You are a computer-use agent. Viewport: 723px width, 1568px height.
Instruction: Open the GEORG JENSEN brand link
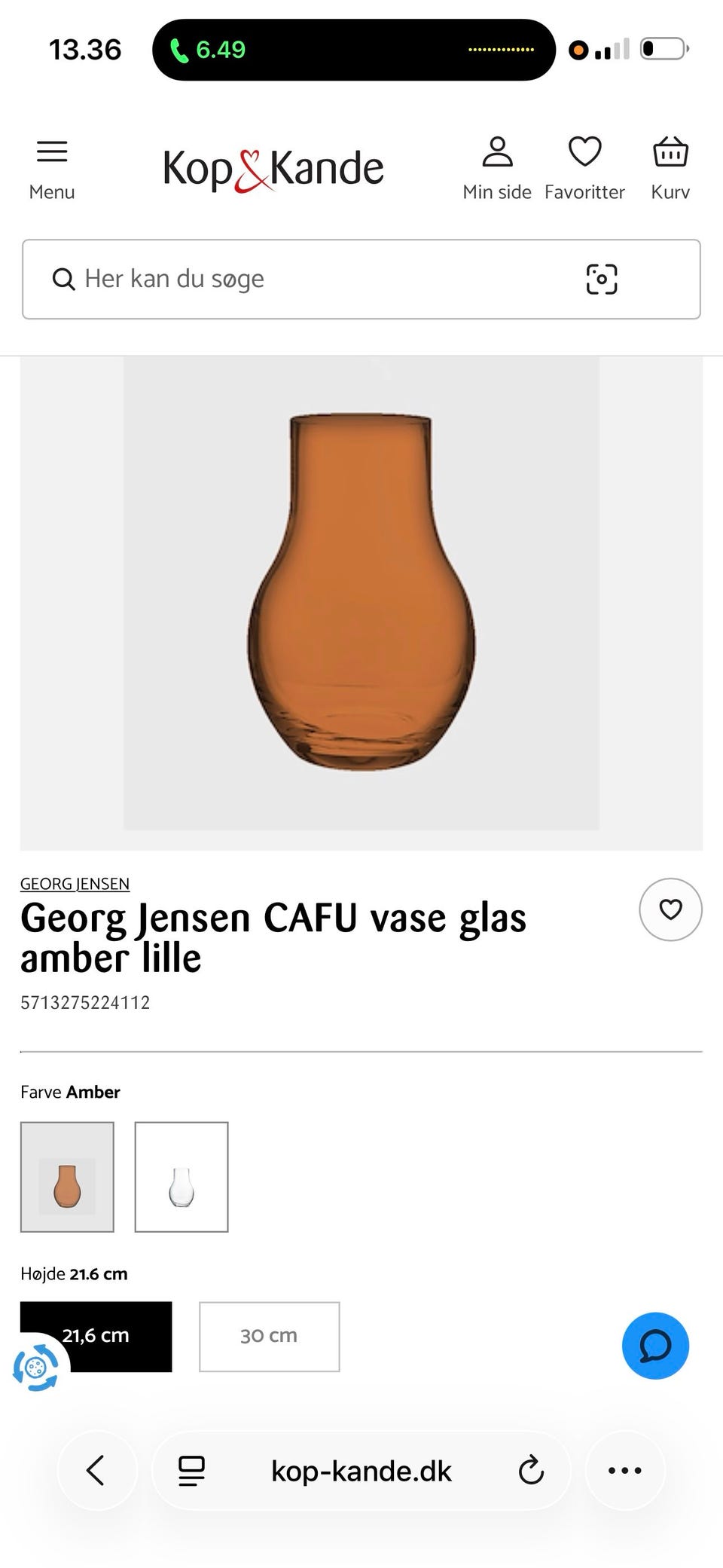(75, 884)
